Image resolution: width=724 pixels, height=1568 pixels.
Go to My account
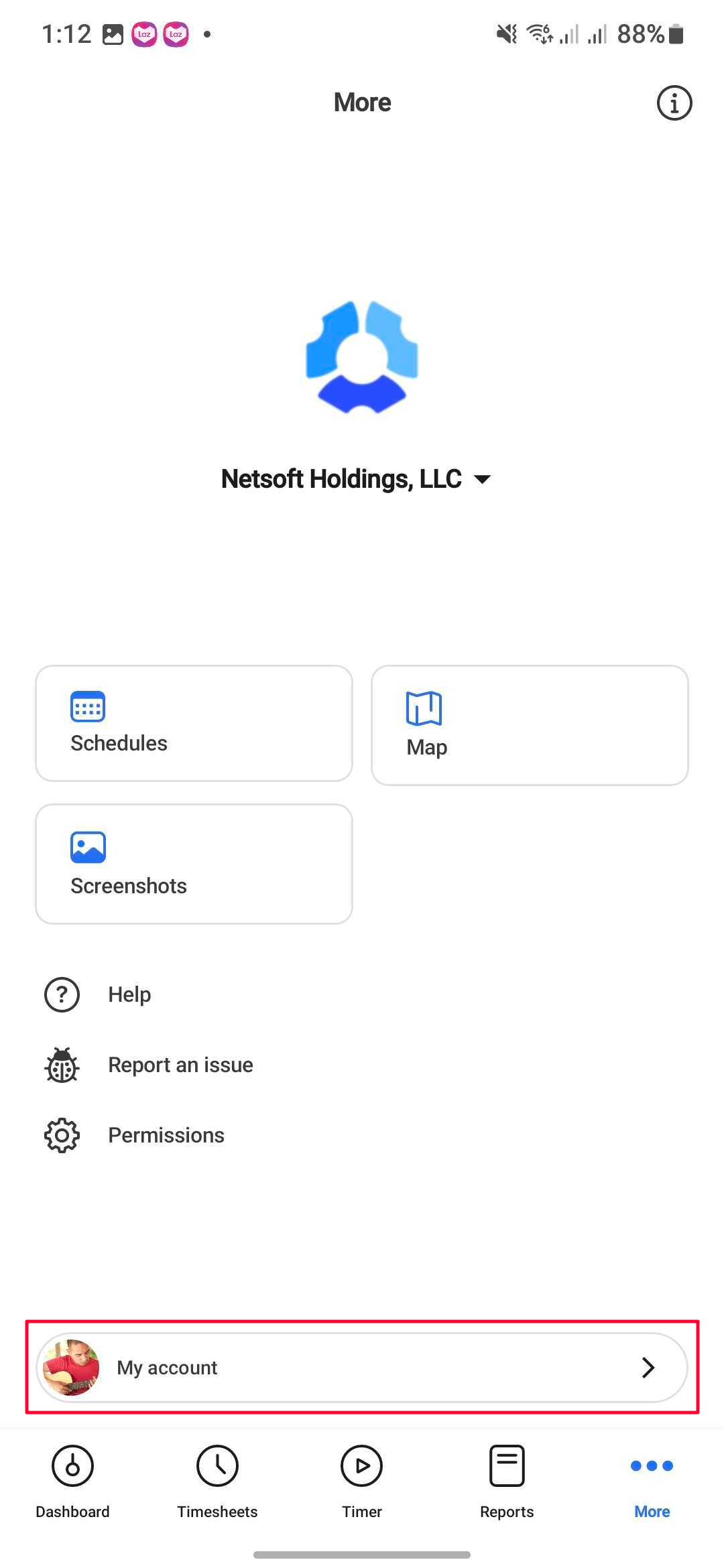point(362,1368)
